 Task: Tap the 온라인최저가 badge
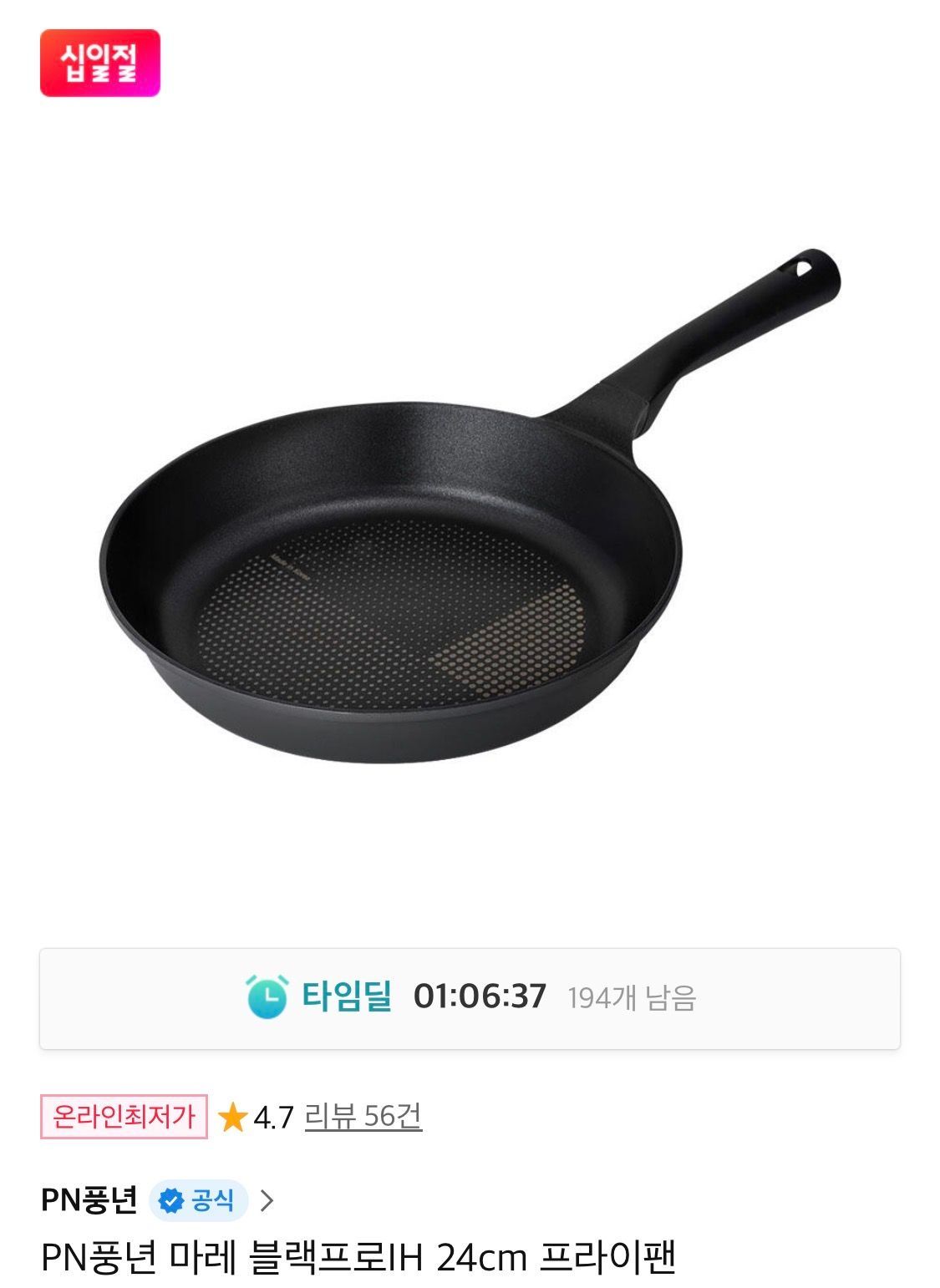(x=124, y=1117)
